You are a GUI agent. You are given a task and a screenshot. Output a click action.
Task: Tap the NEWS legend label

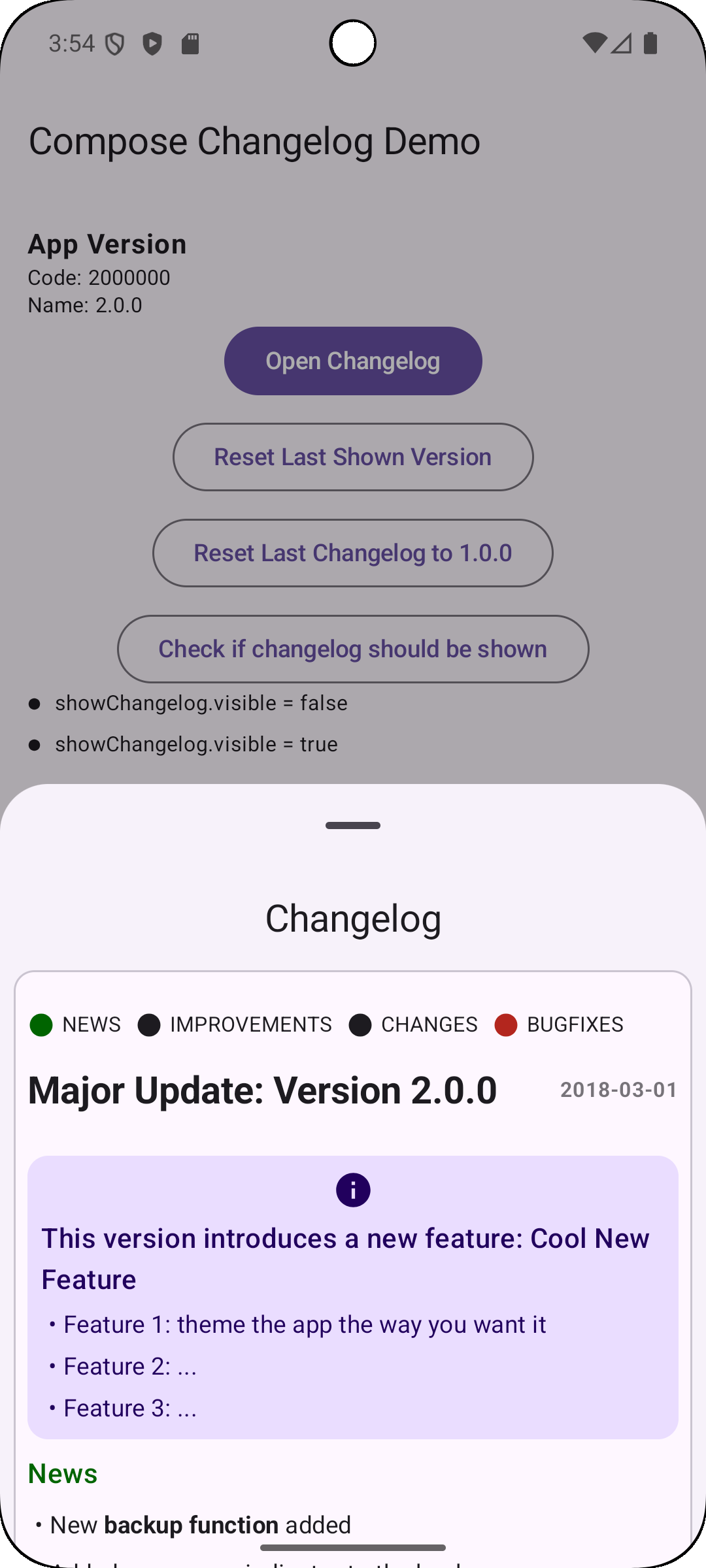tap(92, 1024)
